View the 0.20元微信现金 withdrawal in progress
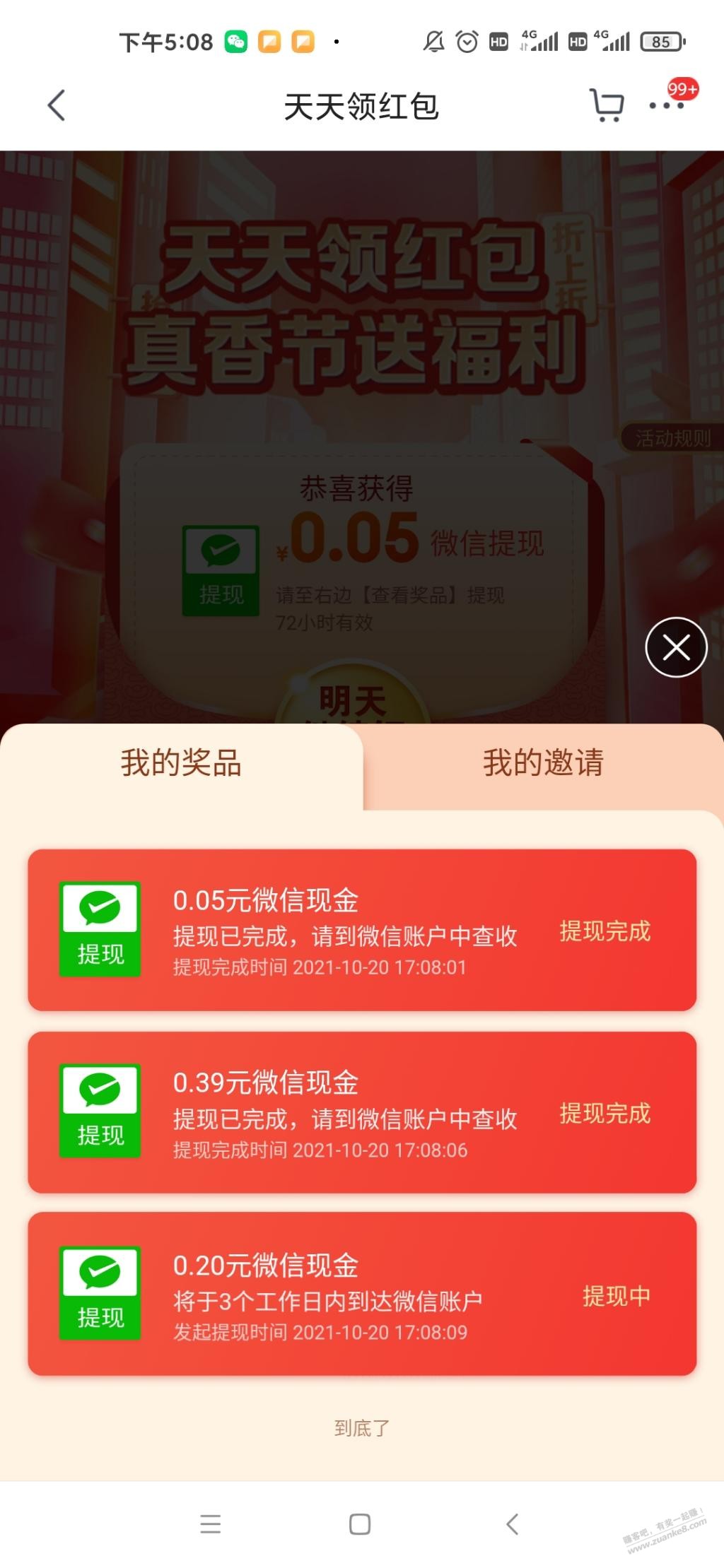The image size is (724, 1568). [x=362, y=1295]
